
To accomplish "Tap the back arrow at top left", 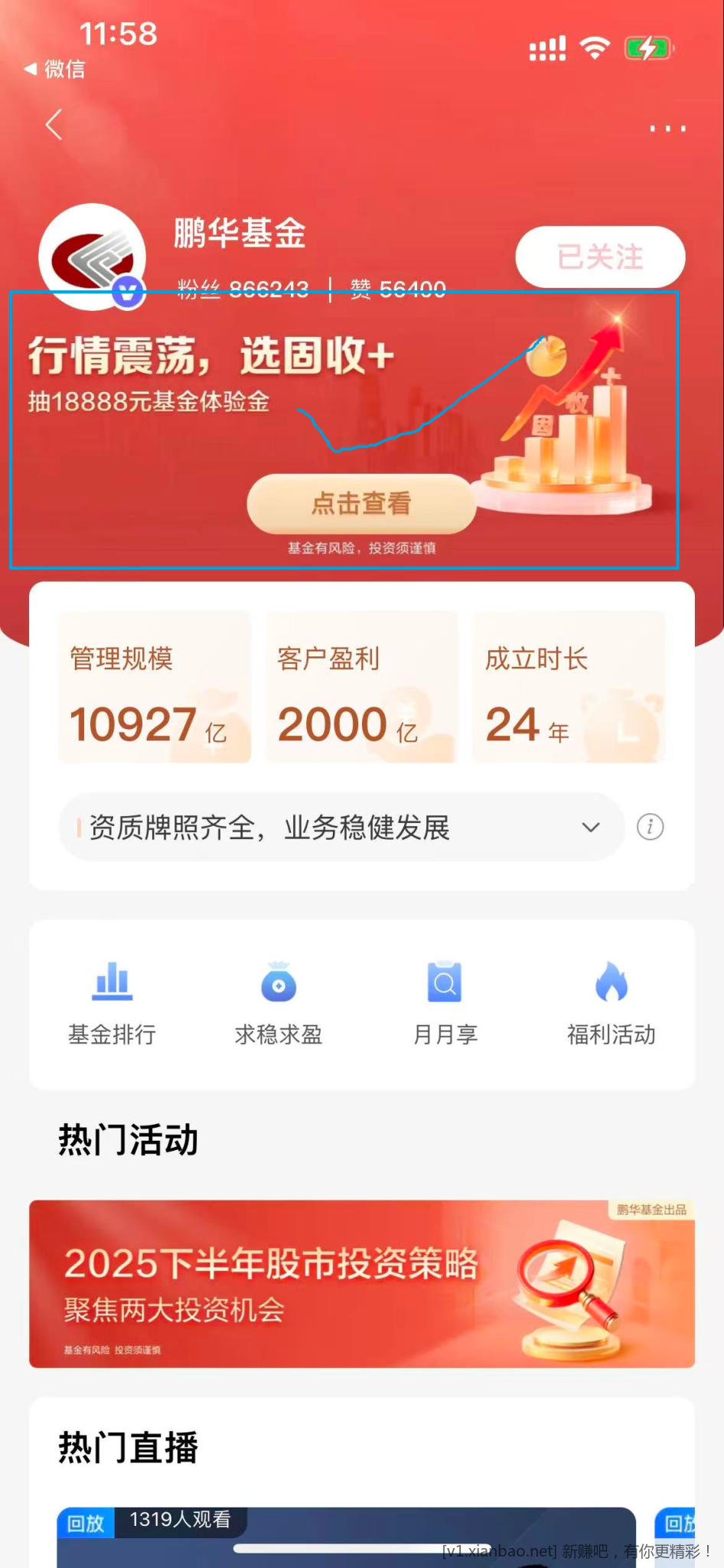I will (54, 124).
